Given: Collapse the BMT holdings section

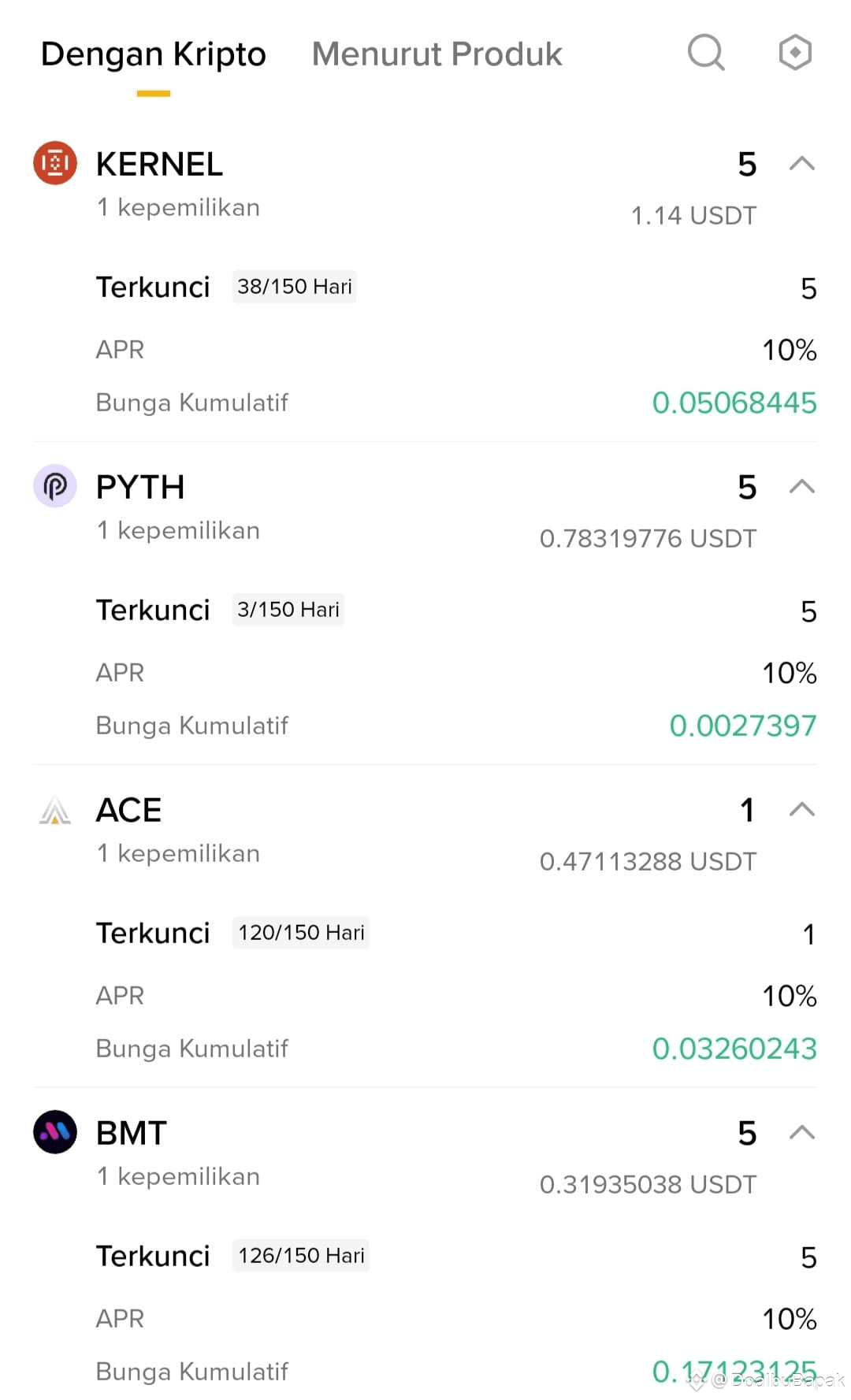Looking at the screenshot, I should (801, 1133).
